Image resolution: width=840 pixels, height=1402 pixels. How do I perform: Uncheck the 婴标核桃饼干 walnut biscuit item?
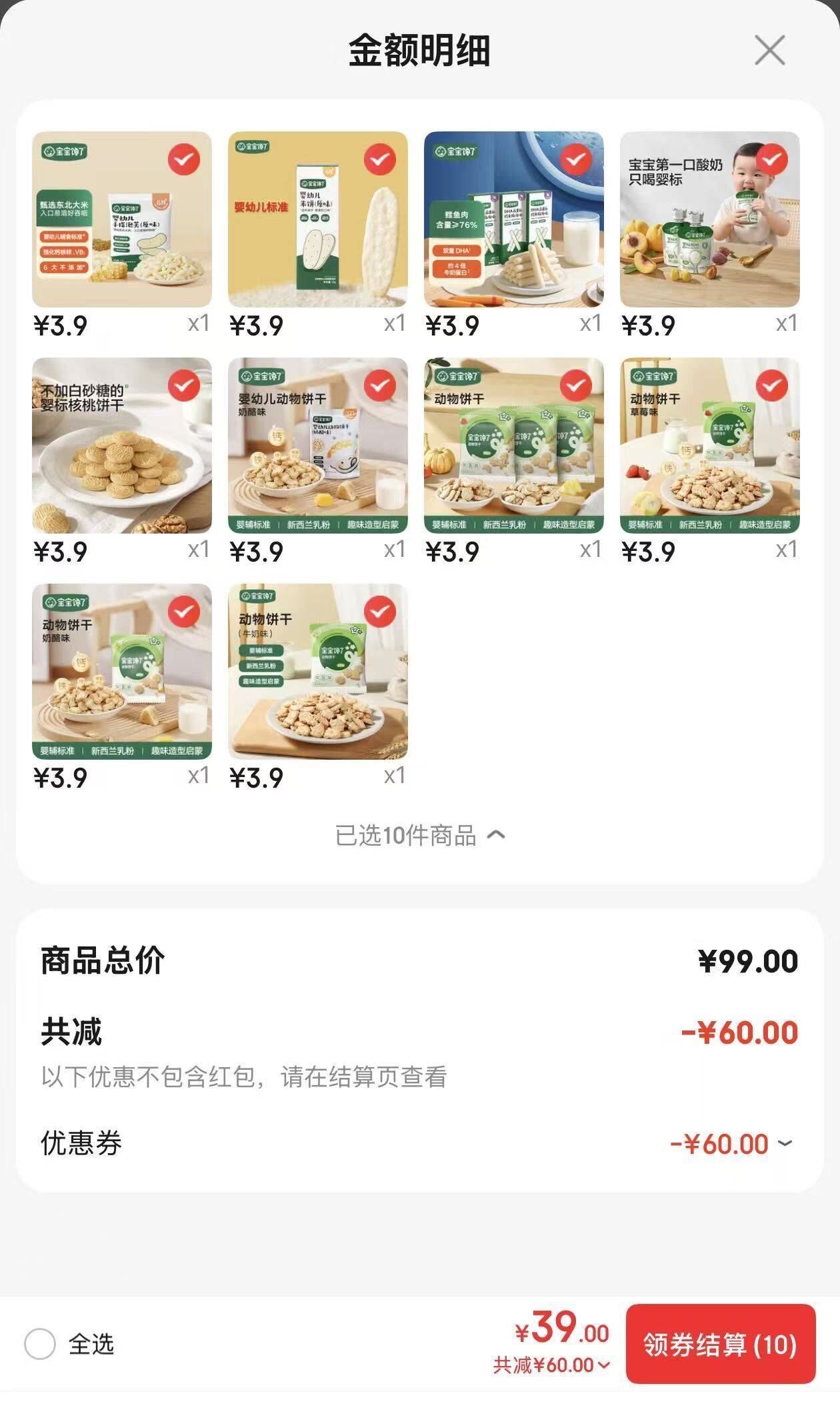click(x=184, y=386)
